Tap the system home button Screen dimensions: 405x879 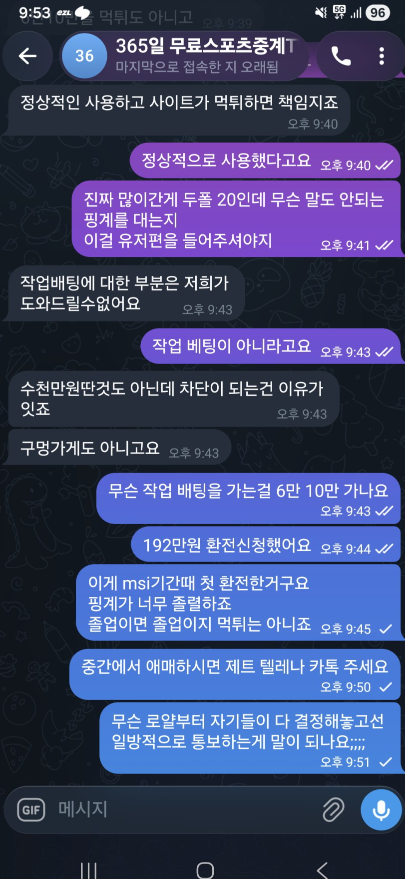pyautogui.click(x=205, y=869)
